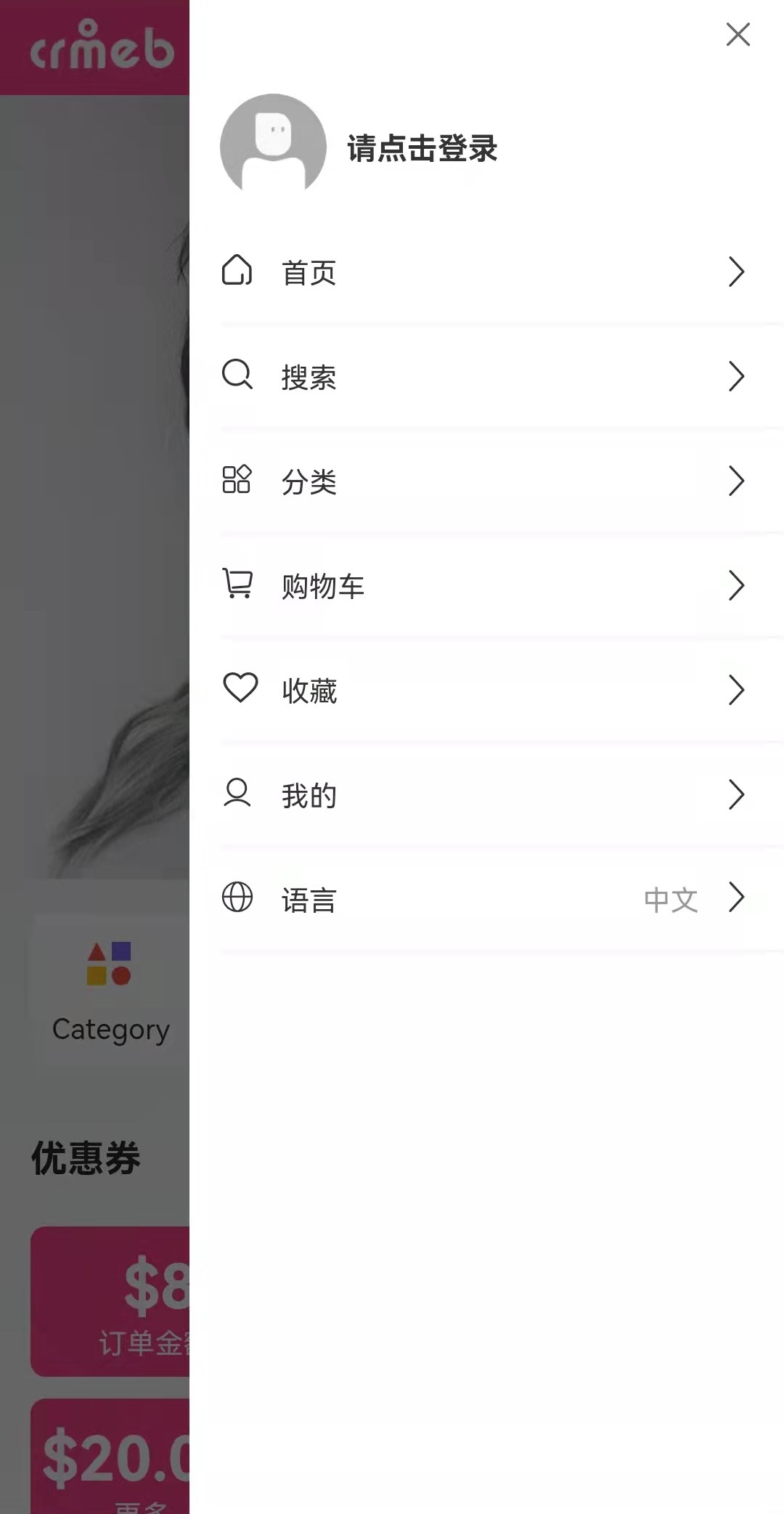784x1514 pixels.
Task: Click the pink $8 coupon card
Action: point(109,1300)
